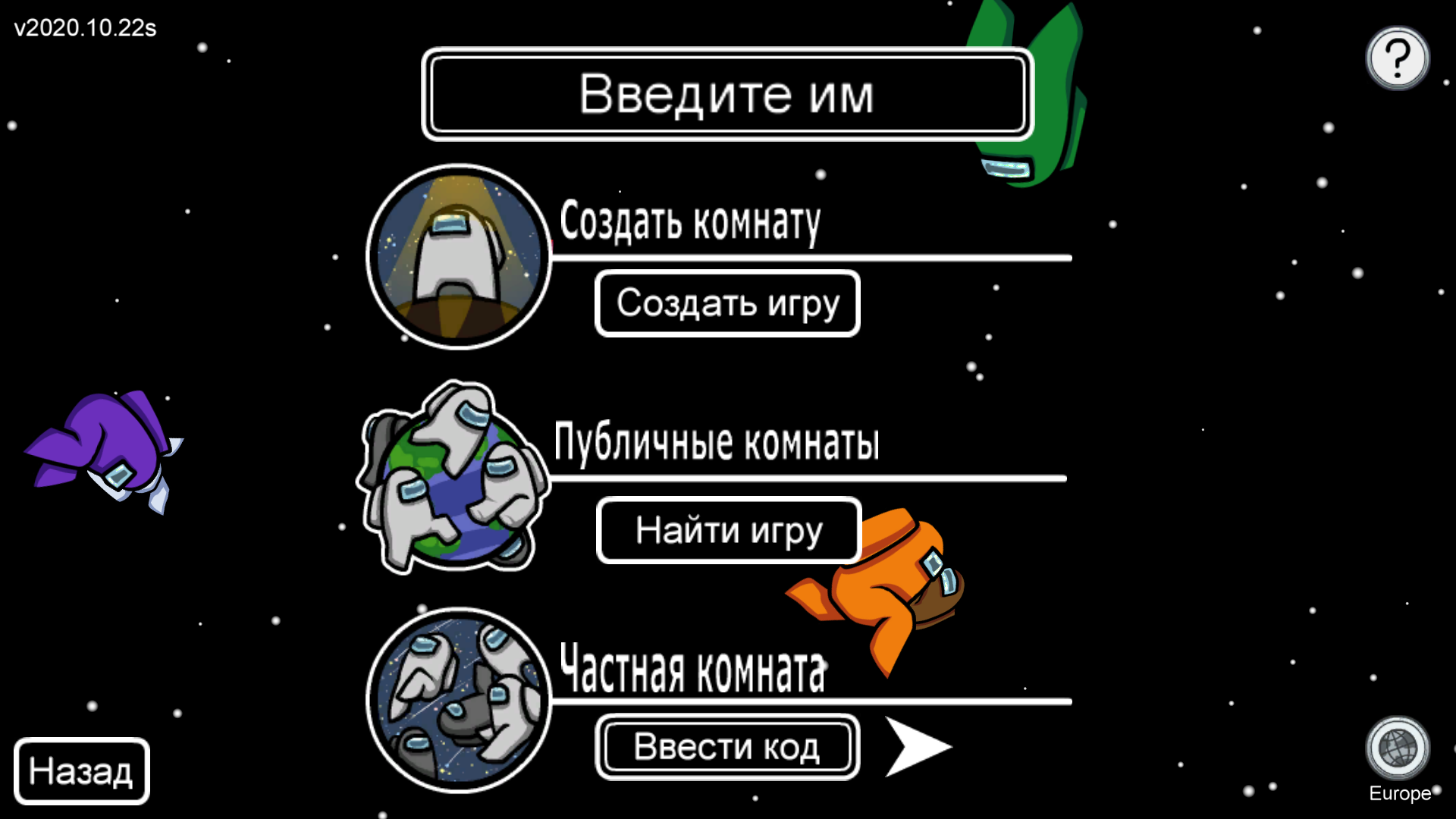The image size is (1456, 819).
Task: Open the help question mark
Action: coord(1397,58)
